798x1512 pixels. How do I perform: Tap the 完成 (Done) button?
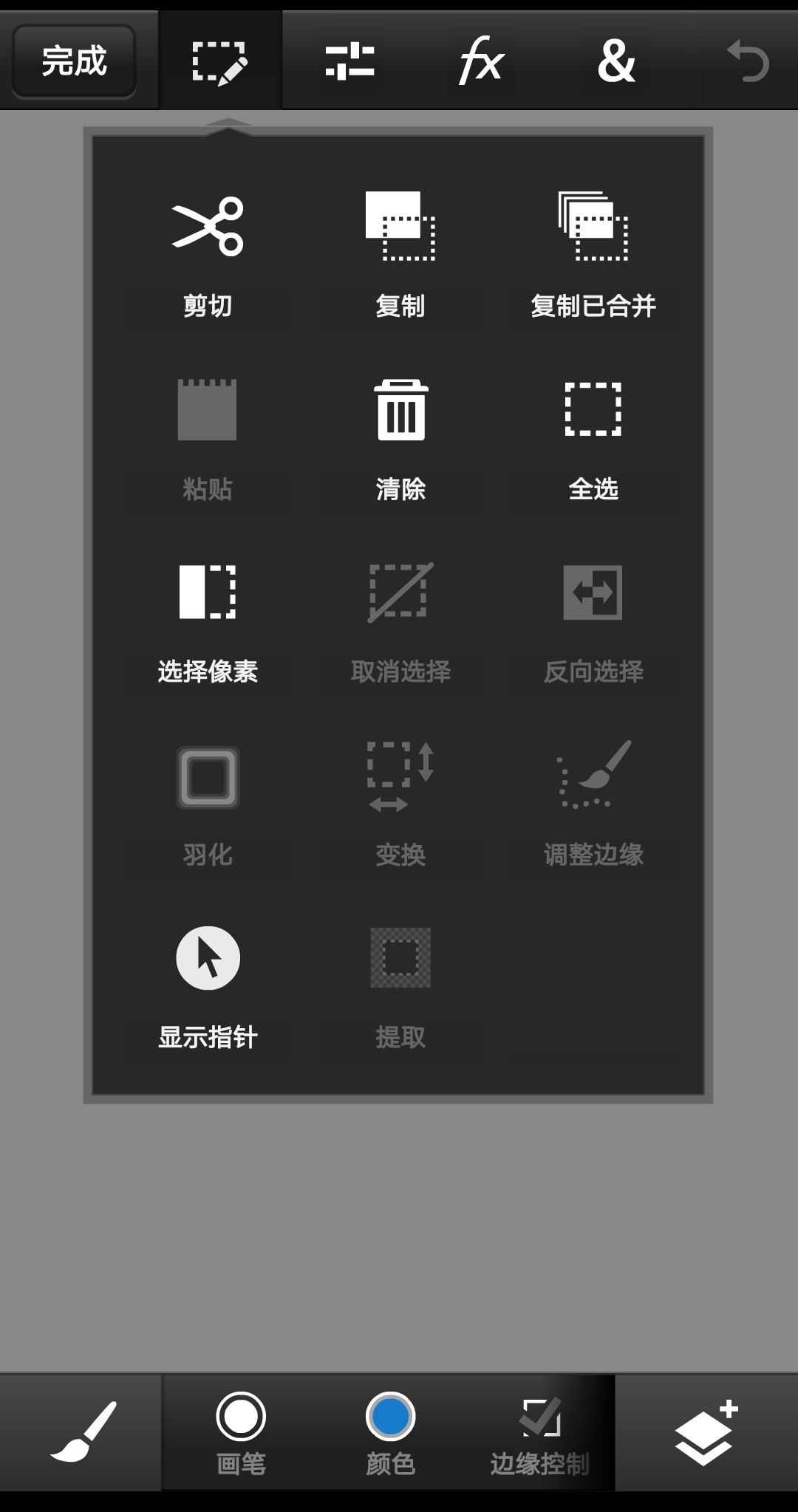click(x=74, y=61)
